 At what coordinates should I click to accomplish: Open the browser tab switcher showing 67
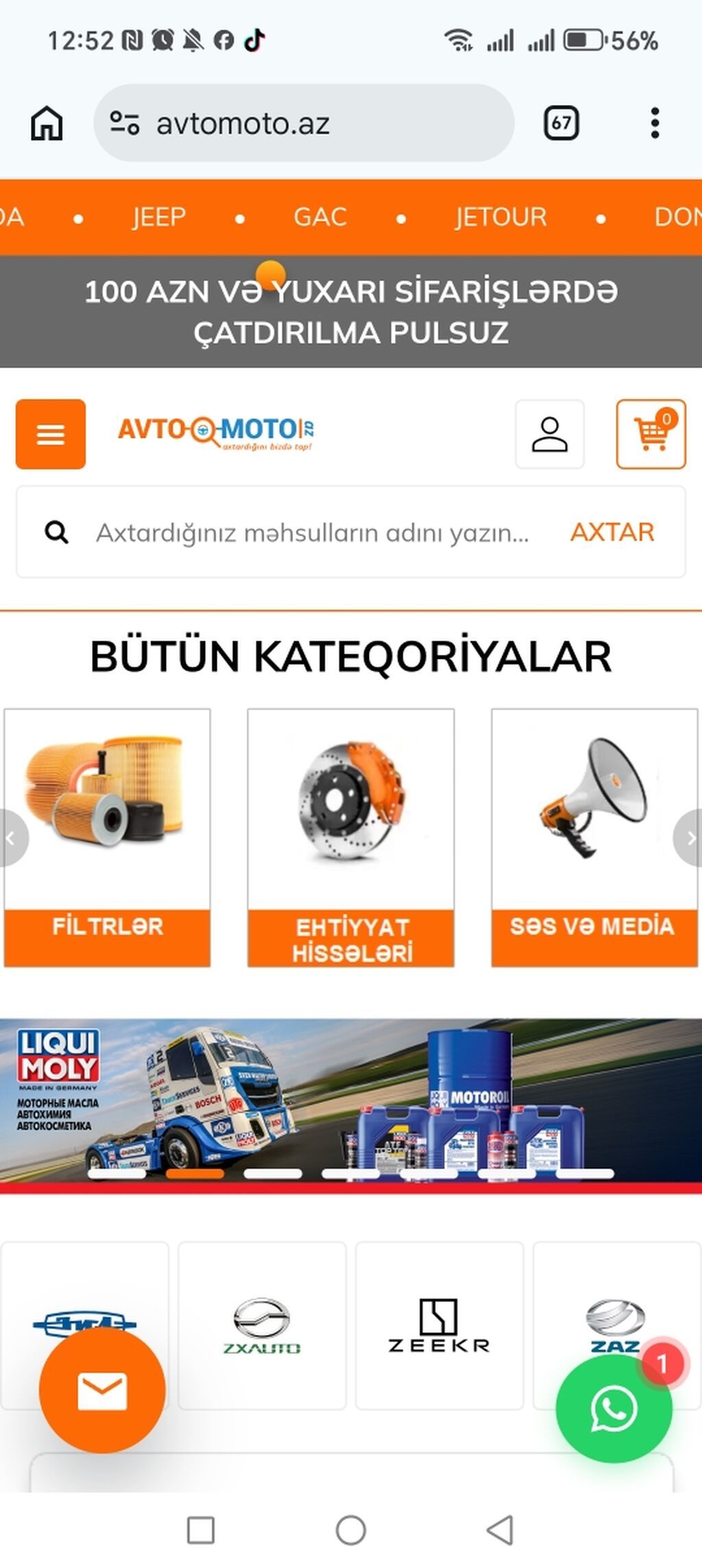(561, 122)
